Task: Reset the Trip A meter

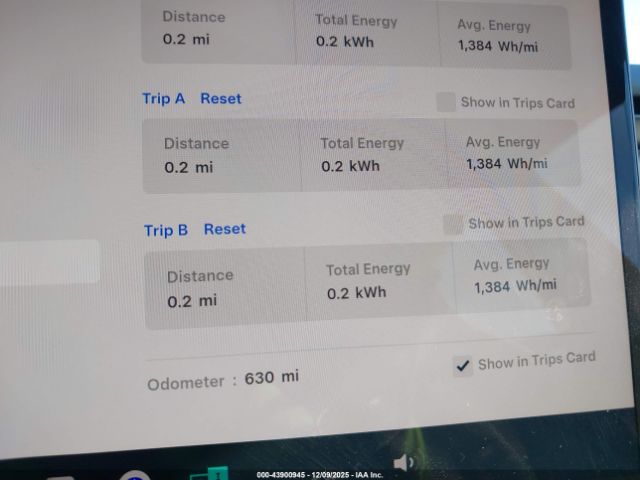Action: click(221, 98)
